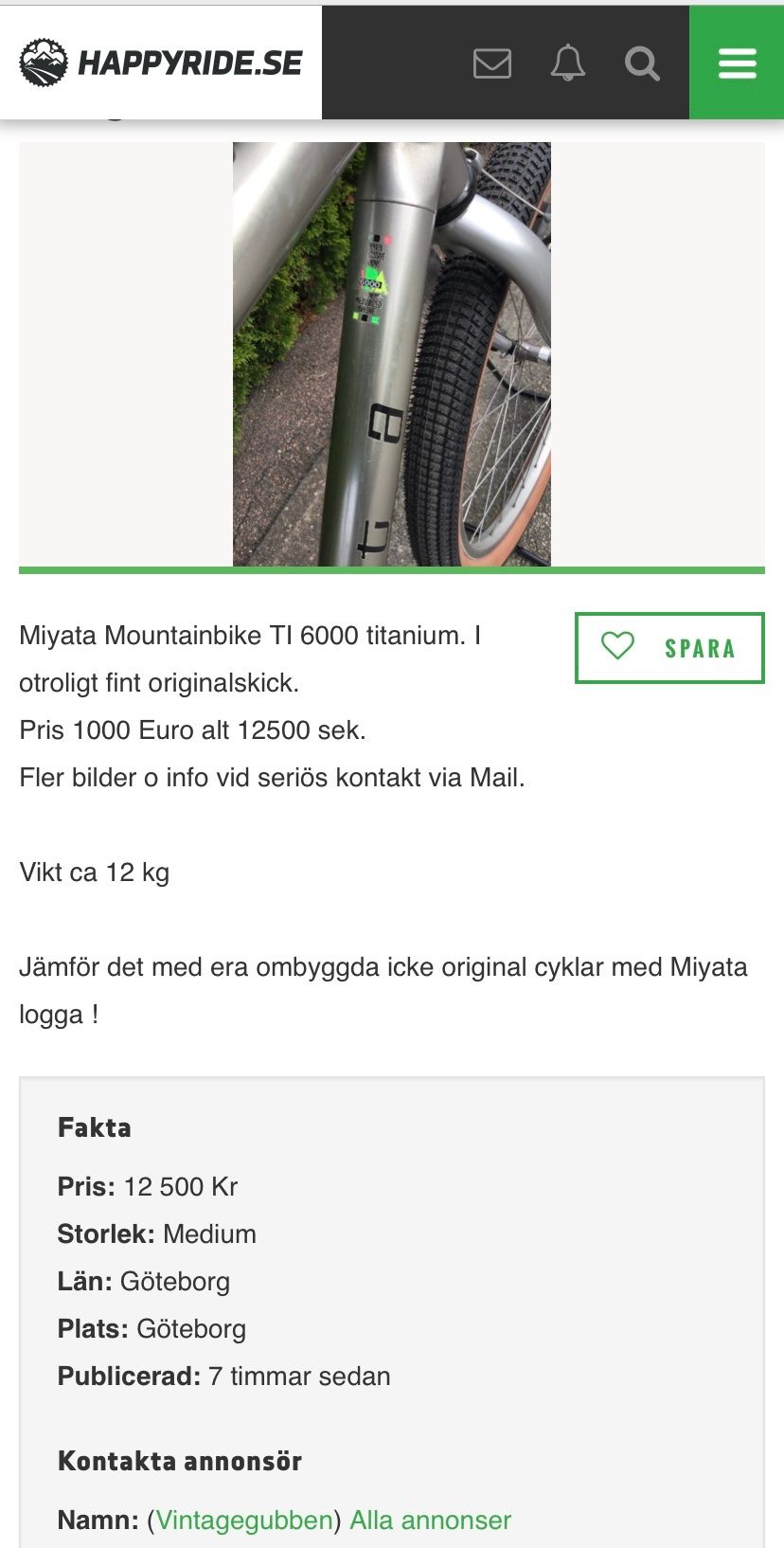784x1548 pixels.
Task: Show all ads via Alla annonser
Action: (x=430, y=1520)
